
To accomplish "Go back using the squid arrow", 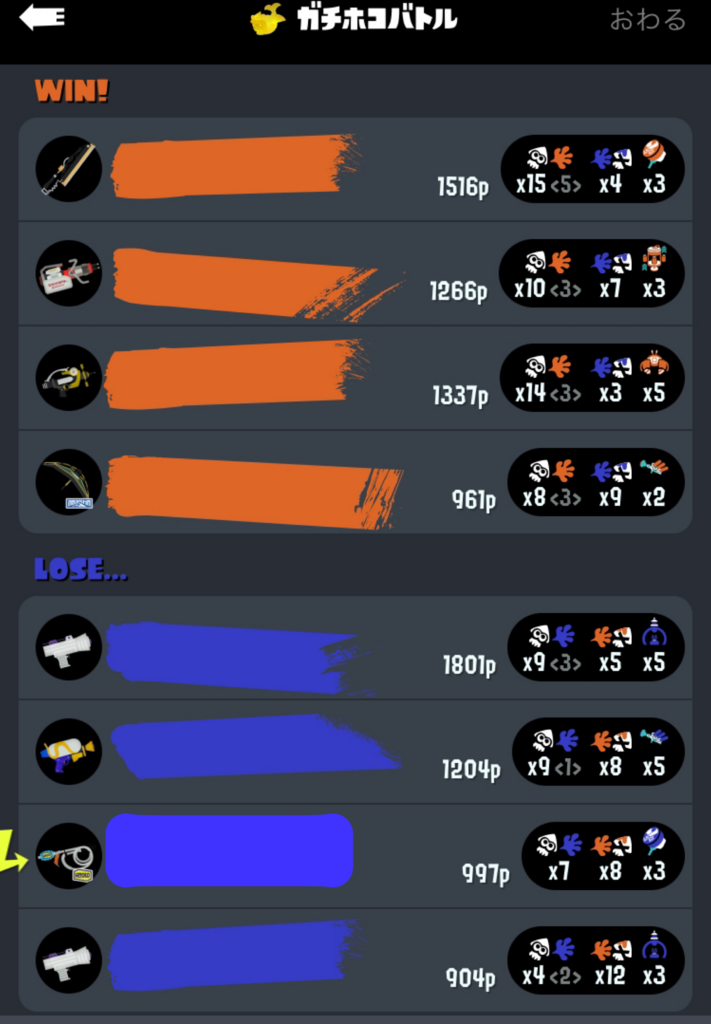I will [x=42, y=18].
